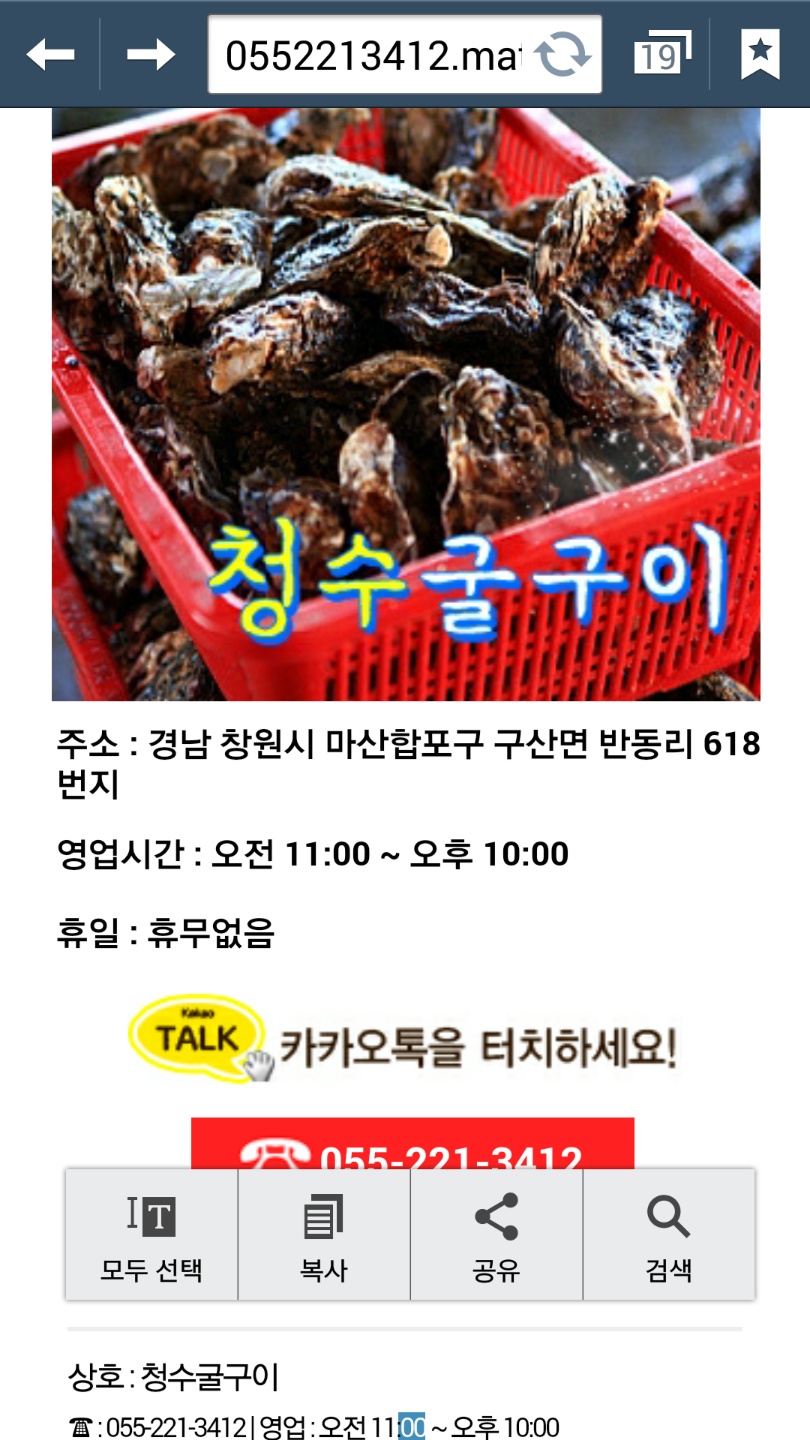This screenshot has width=810, height=1440.
Task: Copy the selected text with 복사
Action: click(324, 1236)
